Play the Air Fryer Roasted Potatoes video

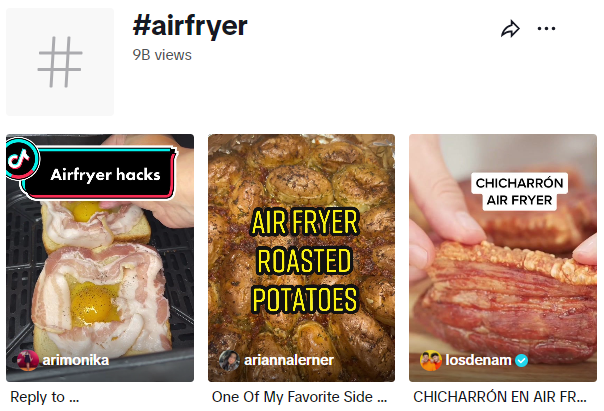coord(301,258)
